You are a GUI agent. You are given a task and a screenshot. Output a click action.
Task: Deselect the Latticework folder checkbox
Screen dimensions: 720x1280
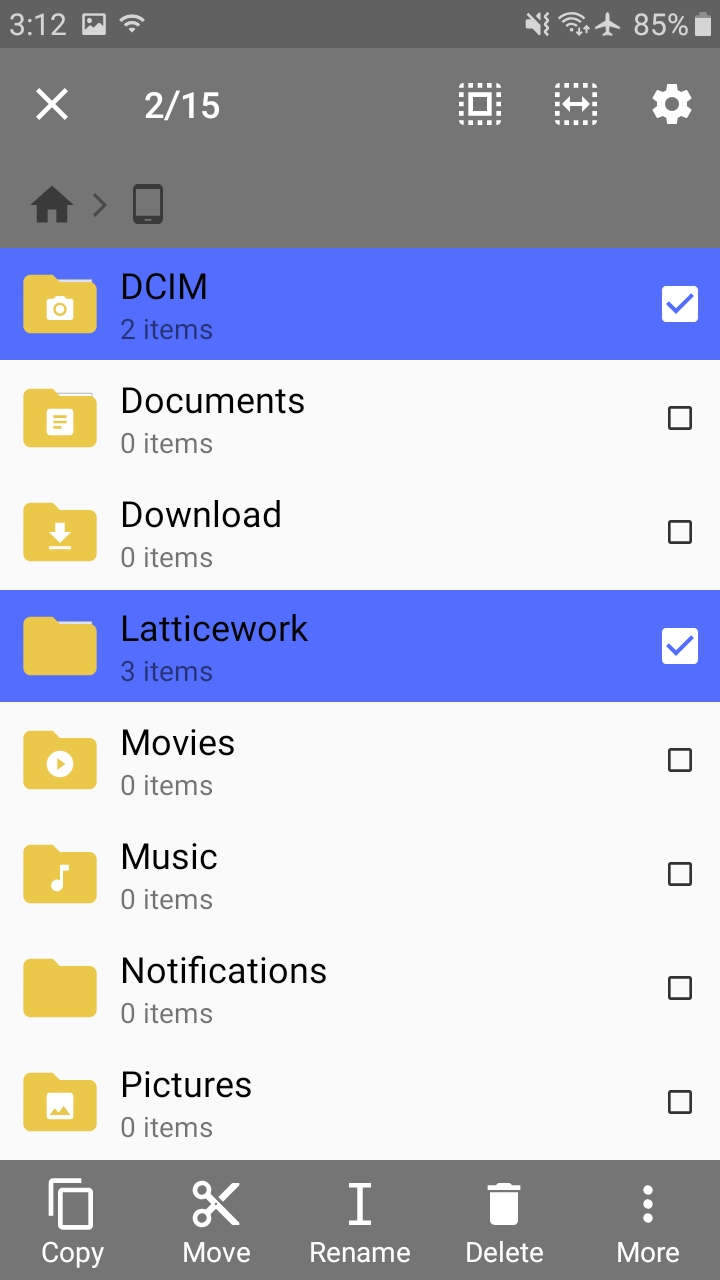point(680,646)
